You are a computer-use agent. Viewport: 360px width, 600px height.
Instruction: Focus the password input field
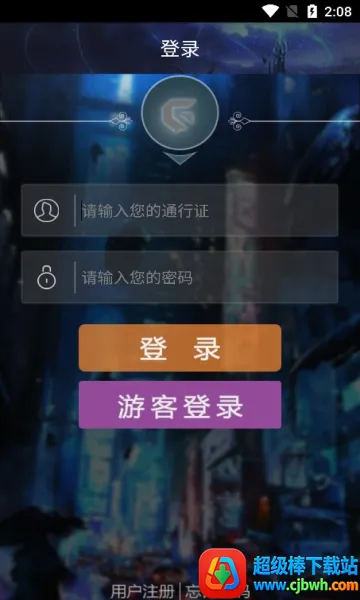click(179, 277)
